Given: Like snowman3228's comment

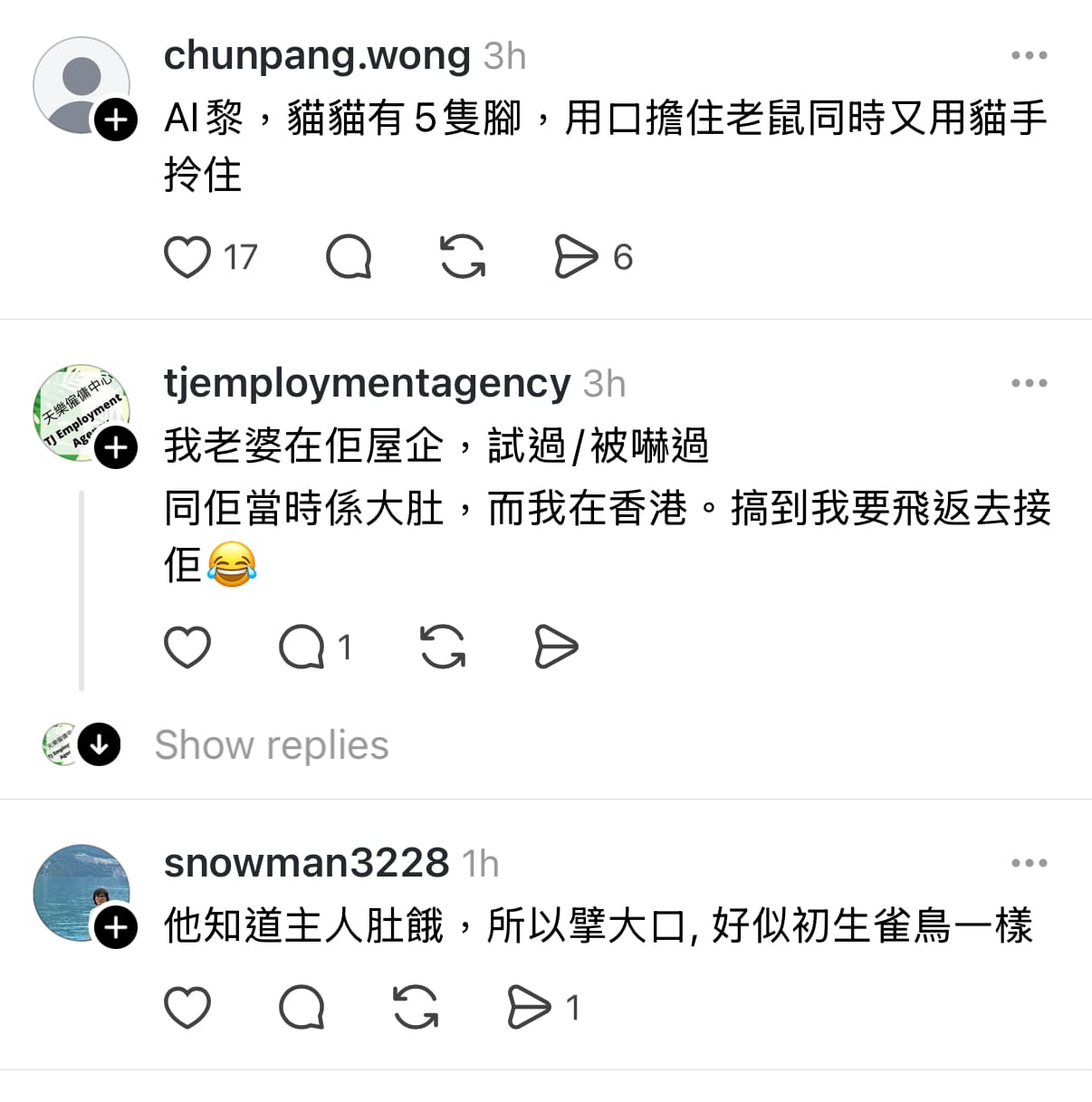Looking at the screenshot, I should [187, 1007].
